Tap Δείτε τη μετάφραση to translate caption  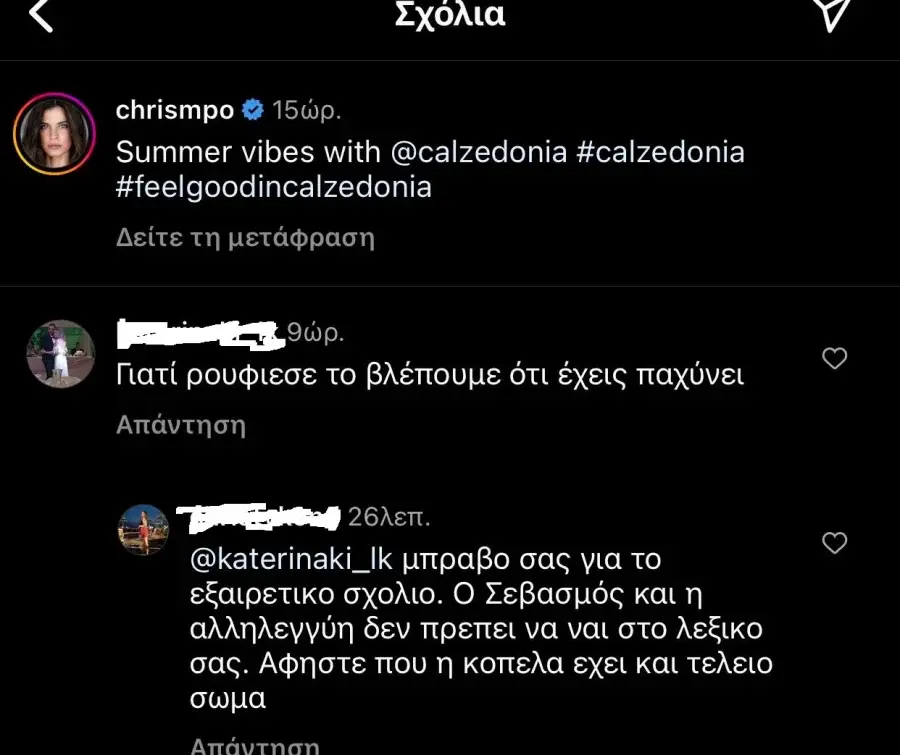(245, 238)
